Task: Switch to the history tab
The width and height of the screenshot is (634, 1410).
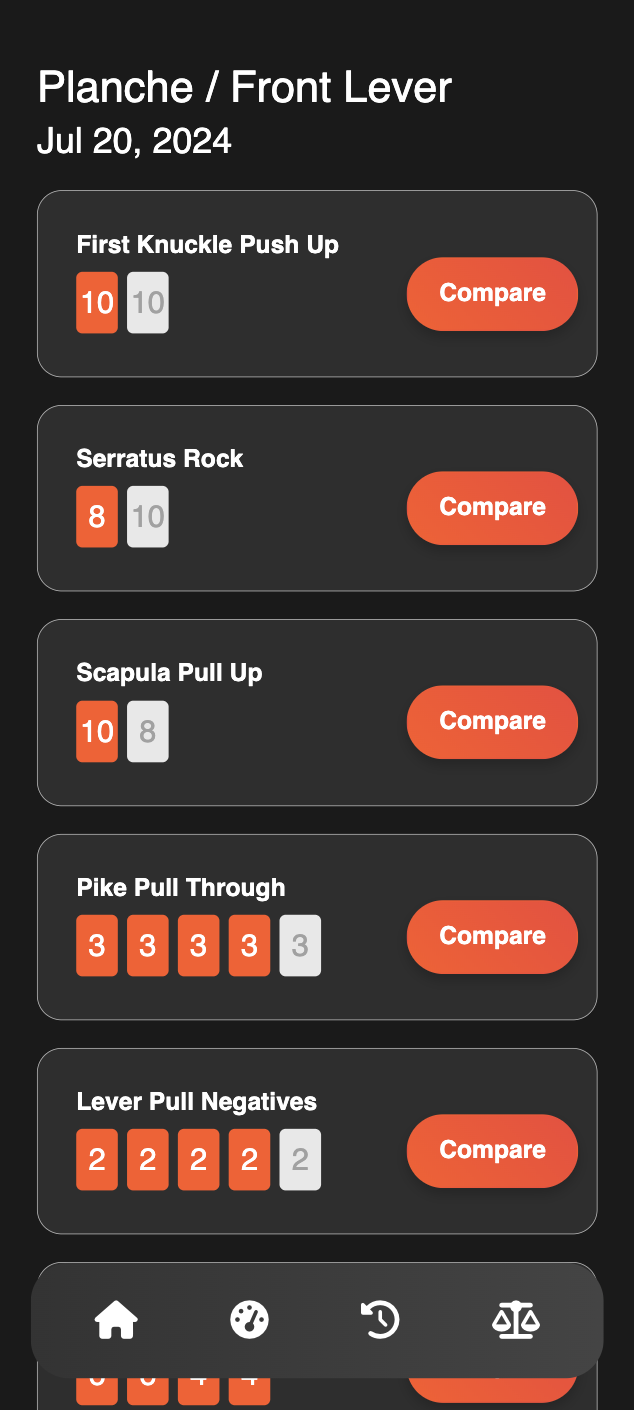Action: (381, 1320)
